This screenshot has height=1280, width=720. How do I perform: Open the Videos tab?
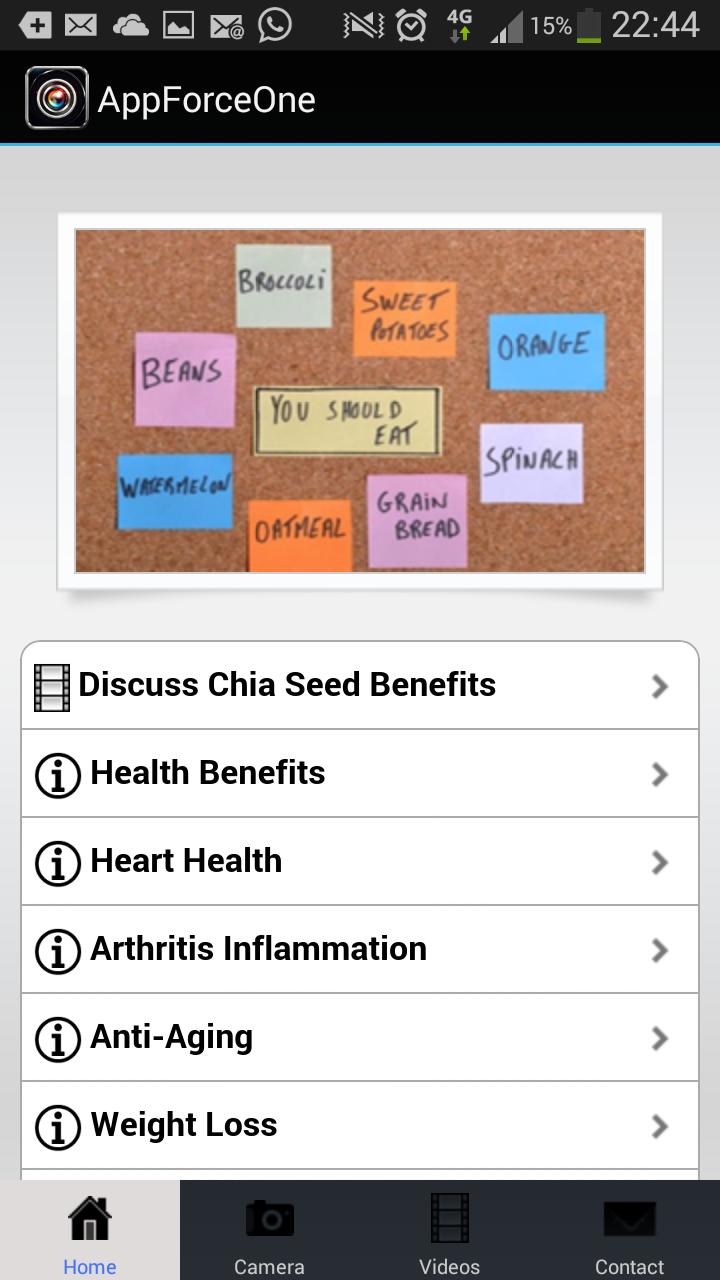(450, 1229)
